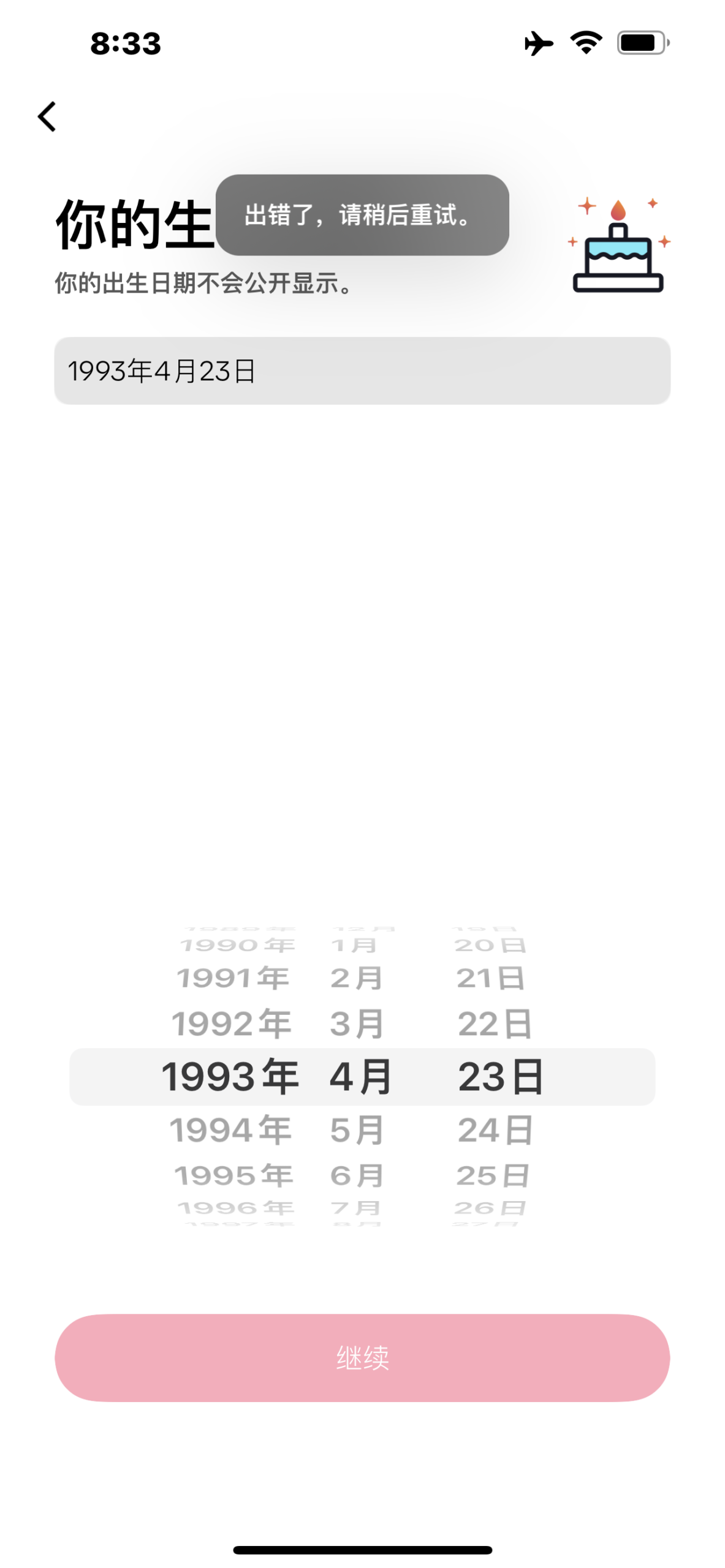Tap the 继续 continue button
725x1568 pixels.
pos(362,1357)
